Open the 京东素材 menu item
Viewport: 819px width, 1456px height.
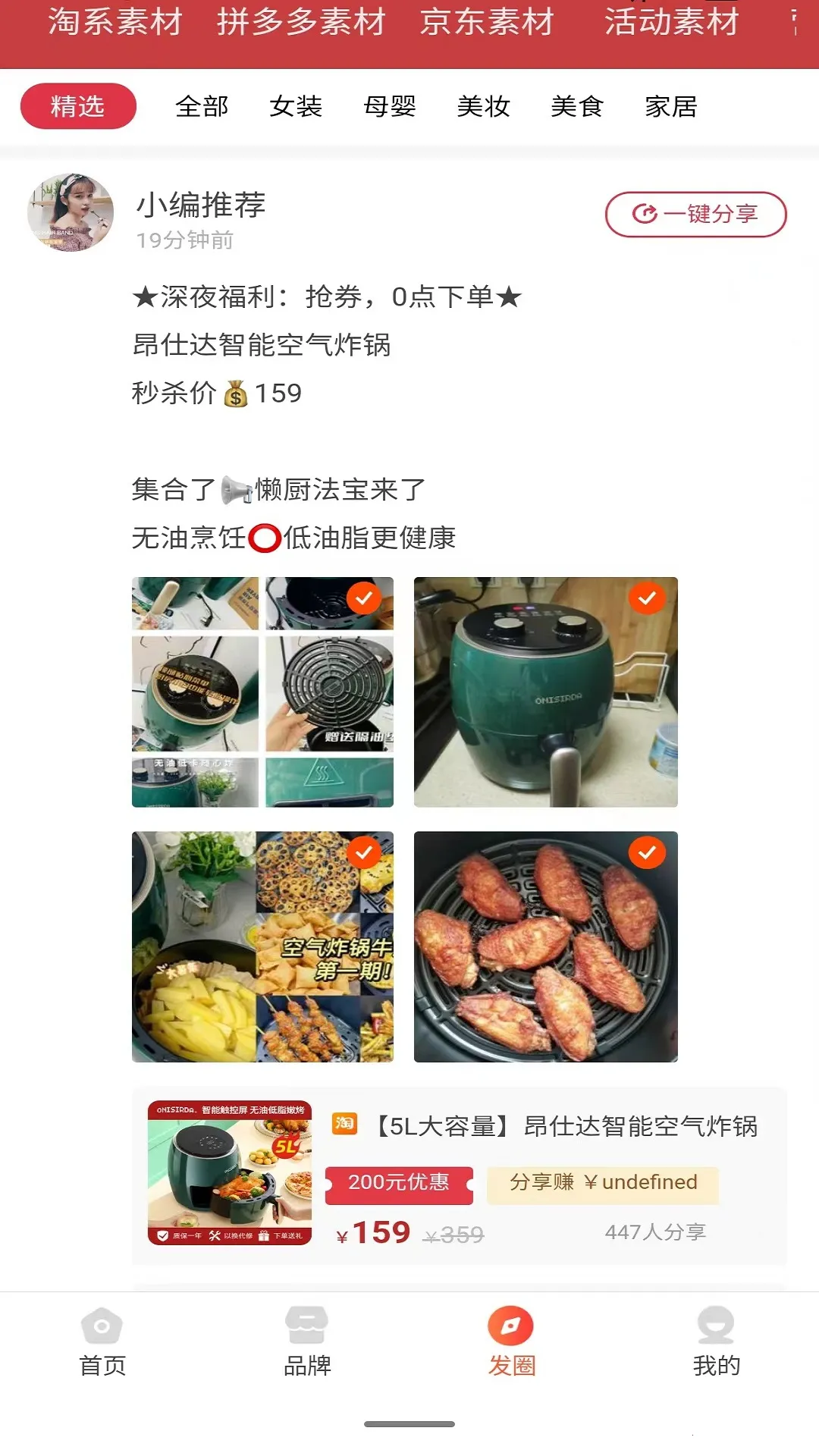[x=486, y=23]
